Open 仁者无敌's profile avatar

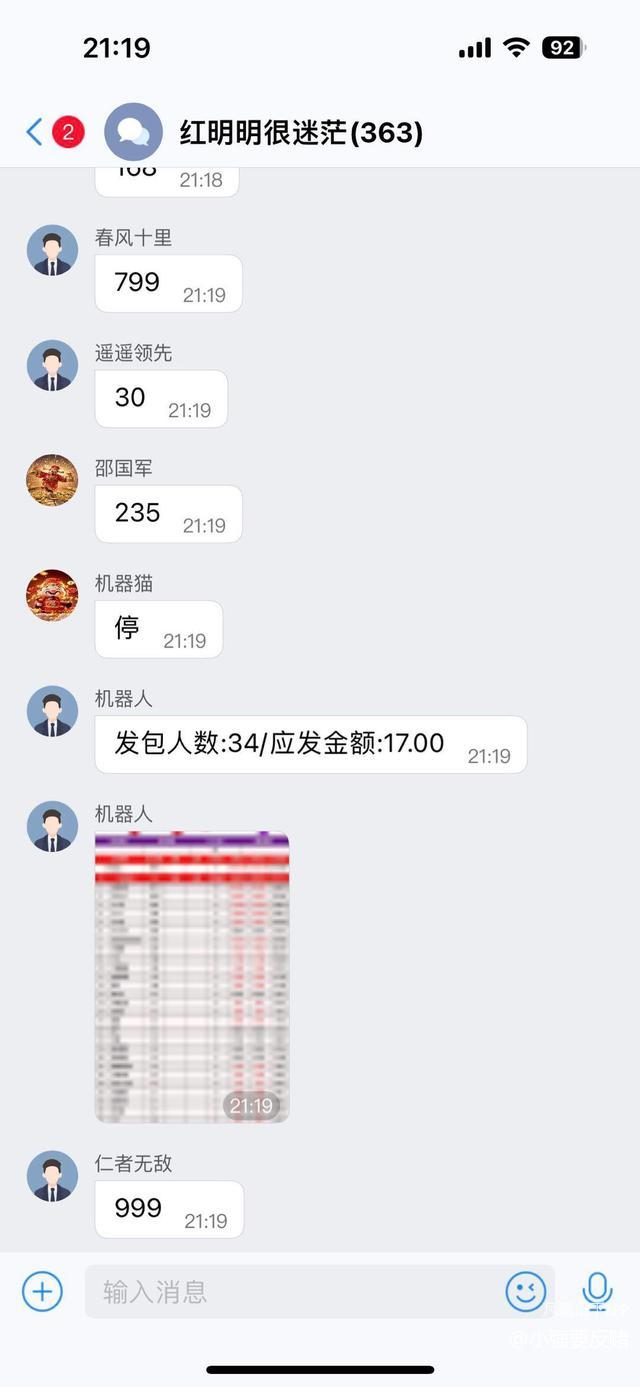pyautogui.click(x=52, y=1176)
